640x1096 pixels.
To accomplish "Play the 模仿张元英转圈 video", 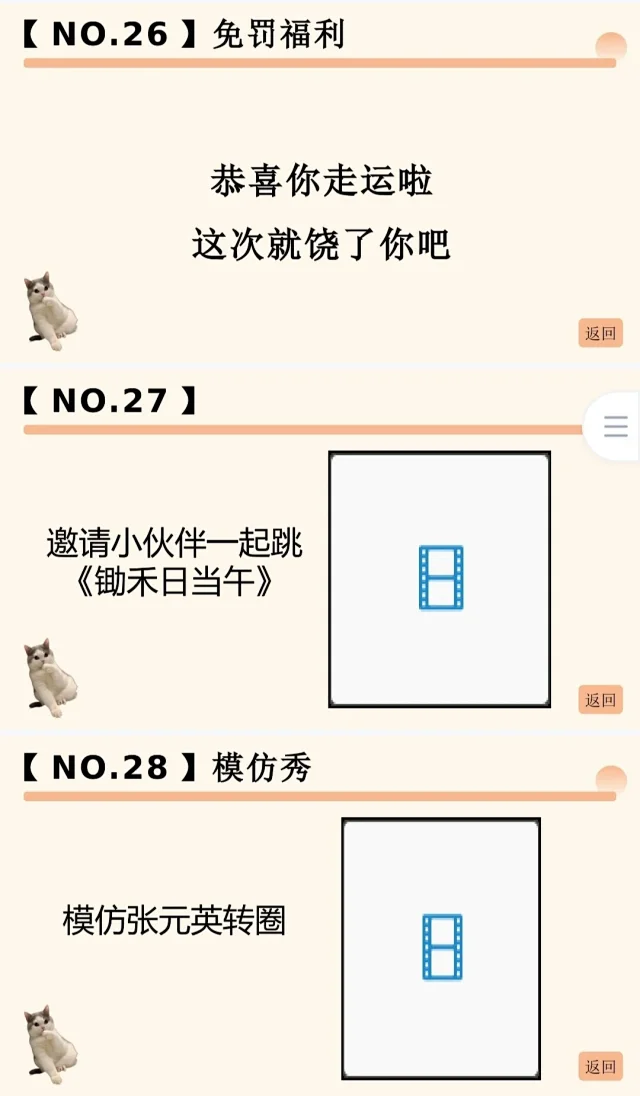I will [x=441, y=946].
